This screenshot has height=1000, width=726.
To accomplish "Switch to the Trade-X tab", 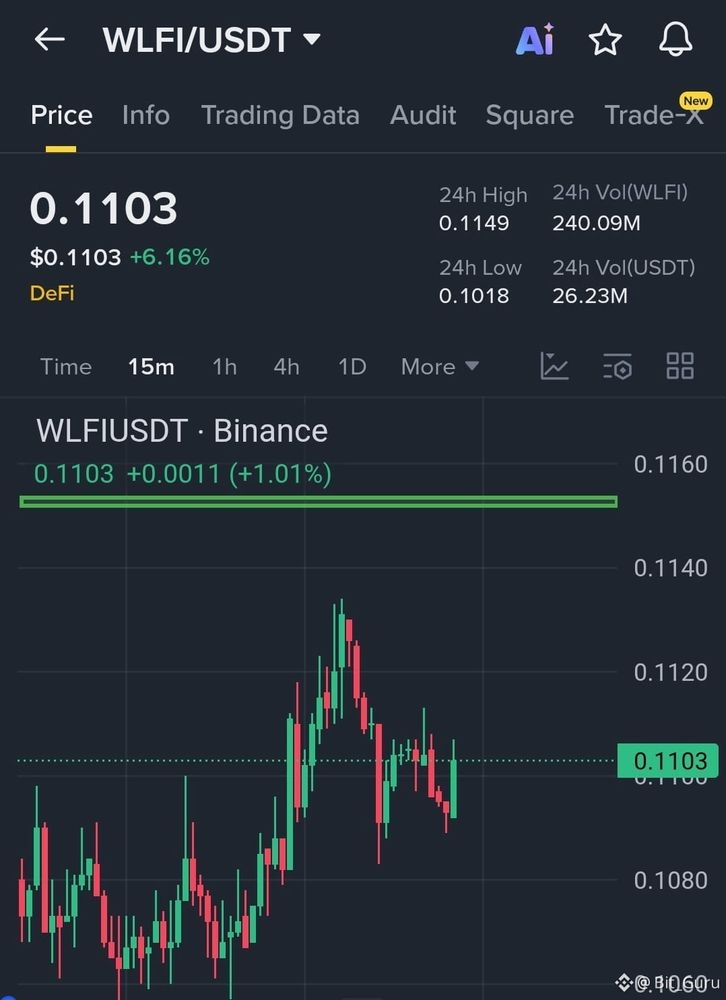I will 654,115.
